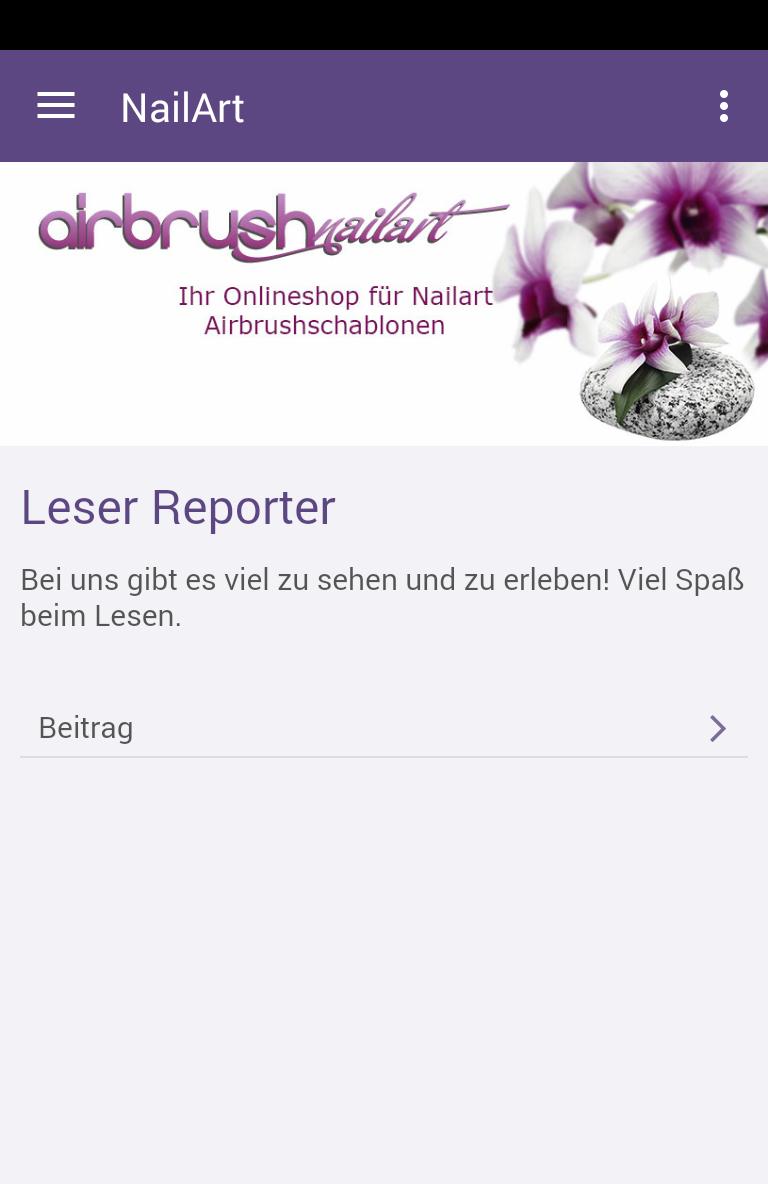Reveal more options with the vertical dots expander
The width and height of the screenshot is (768, 1184).
coord(724,105)
